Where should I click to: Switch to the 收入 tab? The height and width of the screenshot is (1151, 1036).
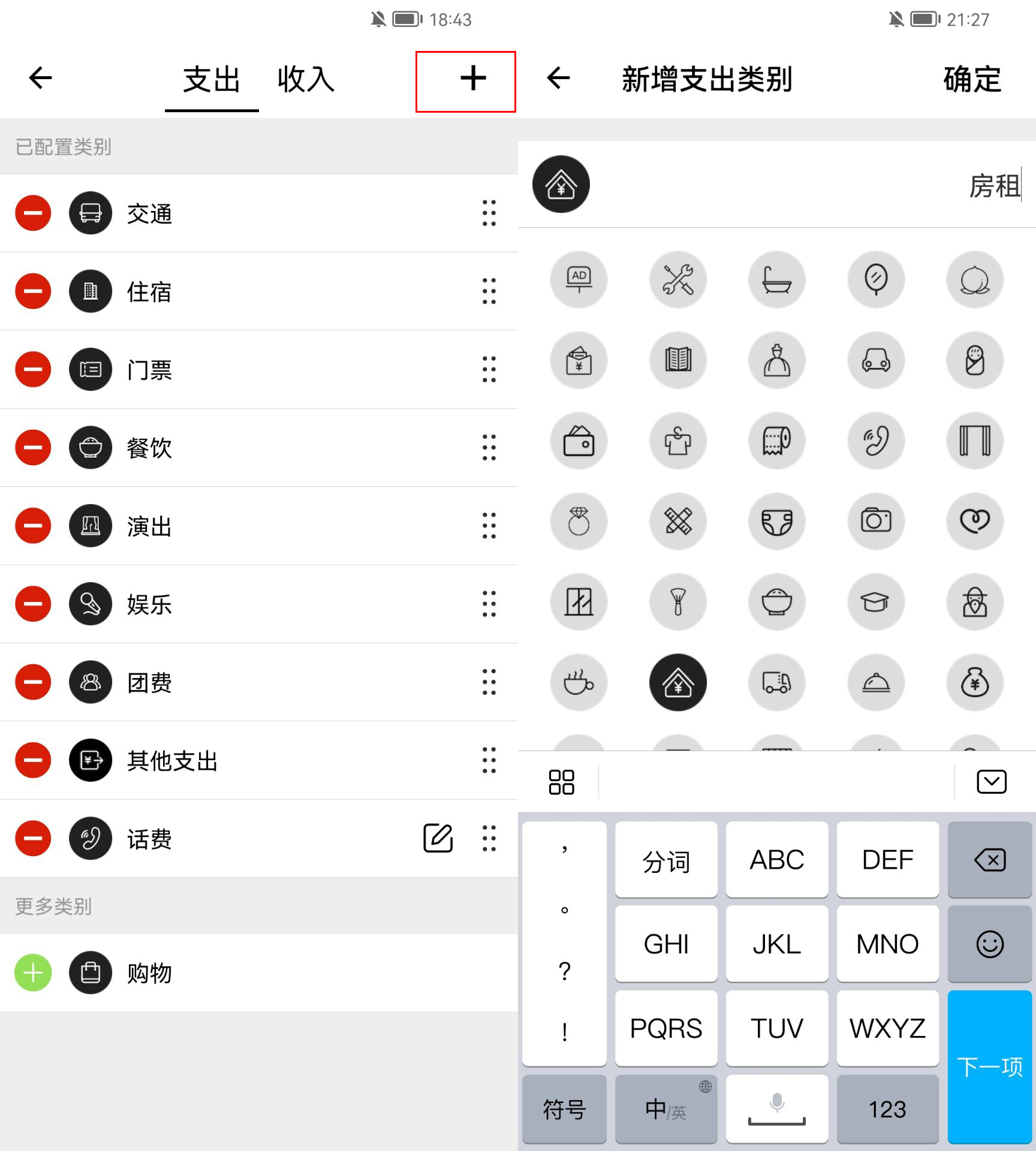click(306, 79)
